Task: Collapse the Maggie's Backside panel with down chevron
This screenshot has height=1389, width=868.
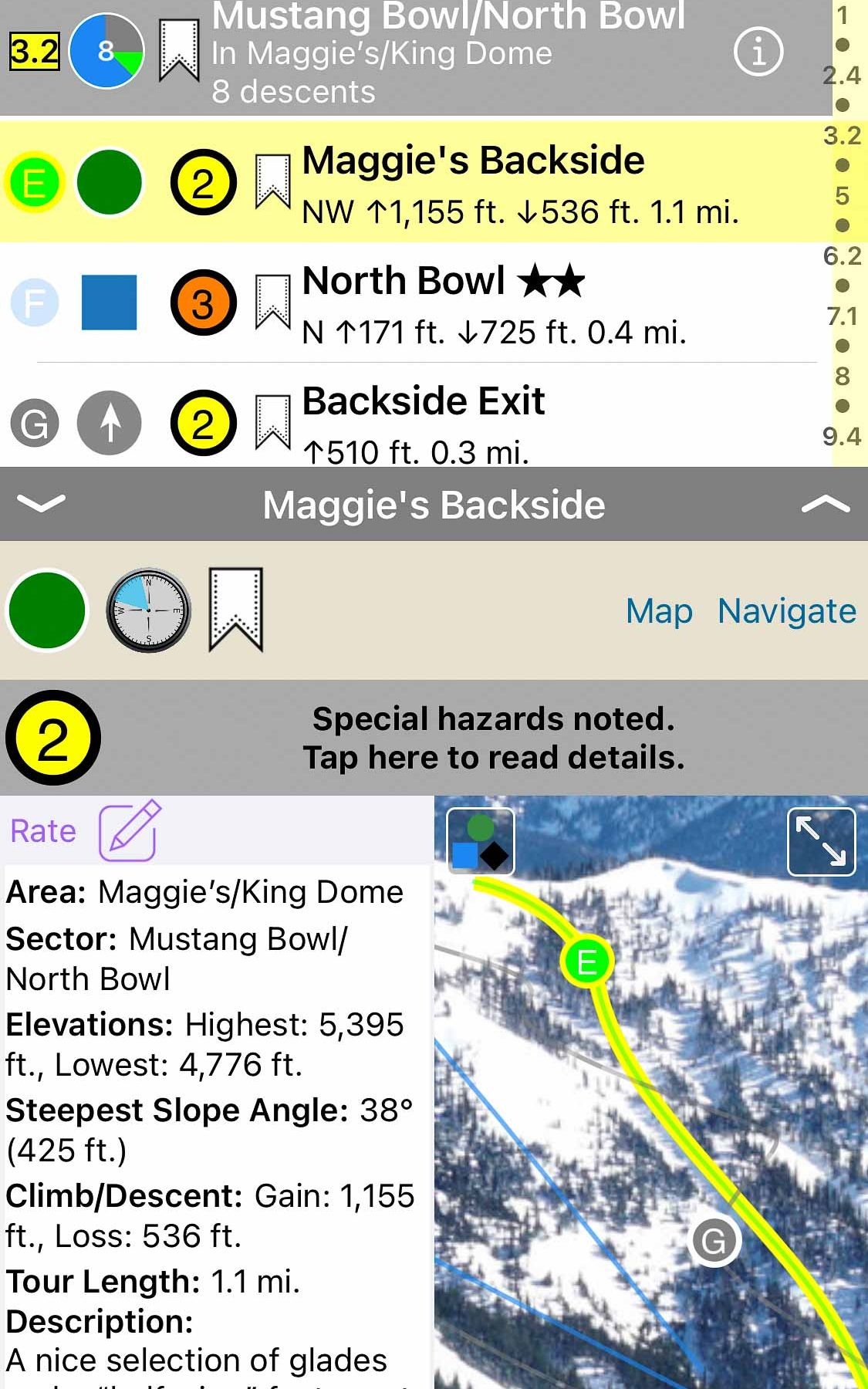Action: [41, 504]
